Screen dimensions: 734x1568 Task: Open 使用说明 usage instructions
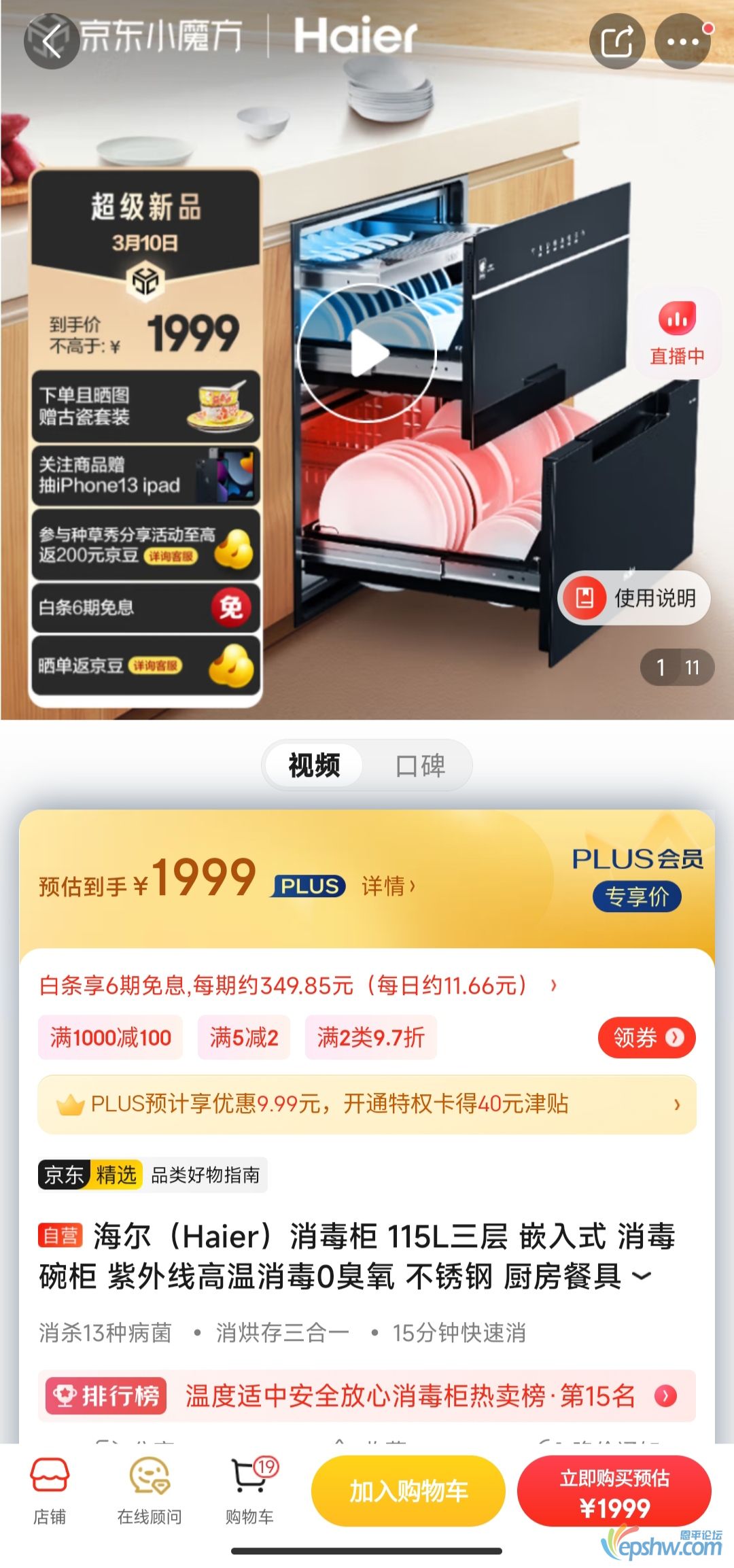tap(634, 598)
